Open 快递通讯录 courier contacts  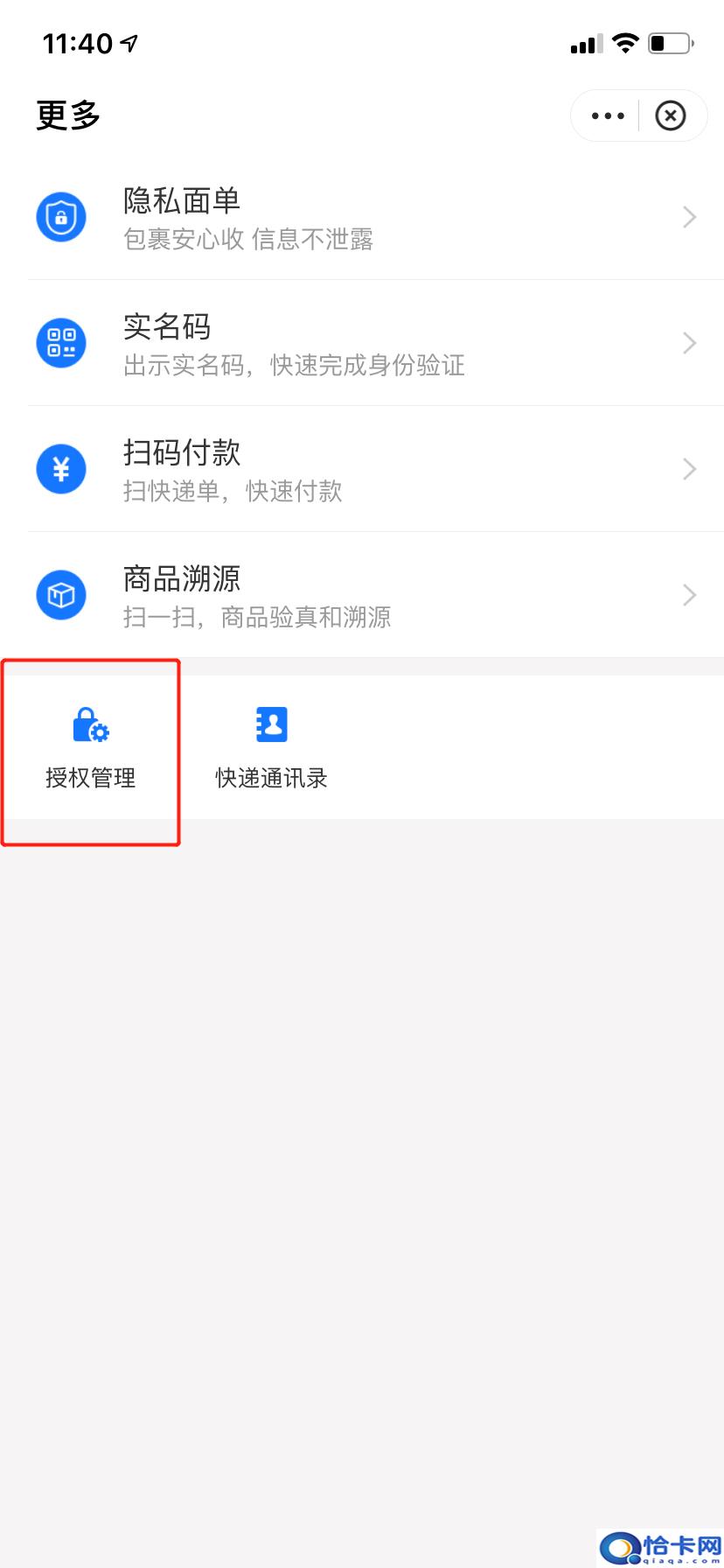coord(271,748)
